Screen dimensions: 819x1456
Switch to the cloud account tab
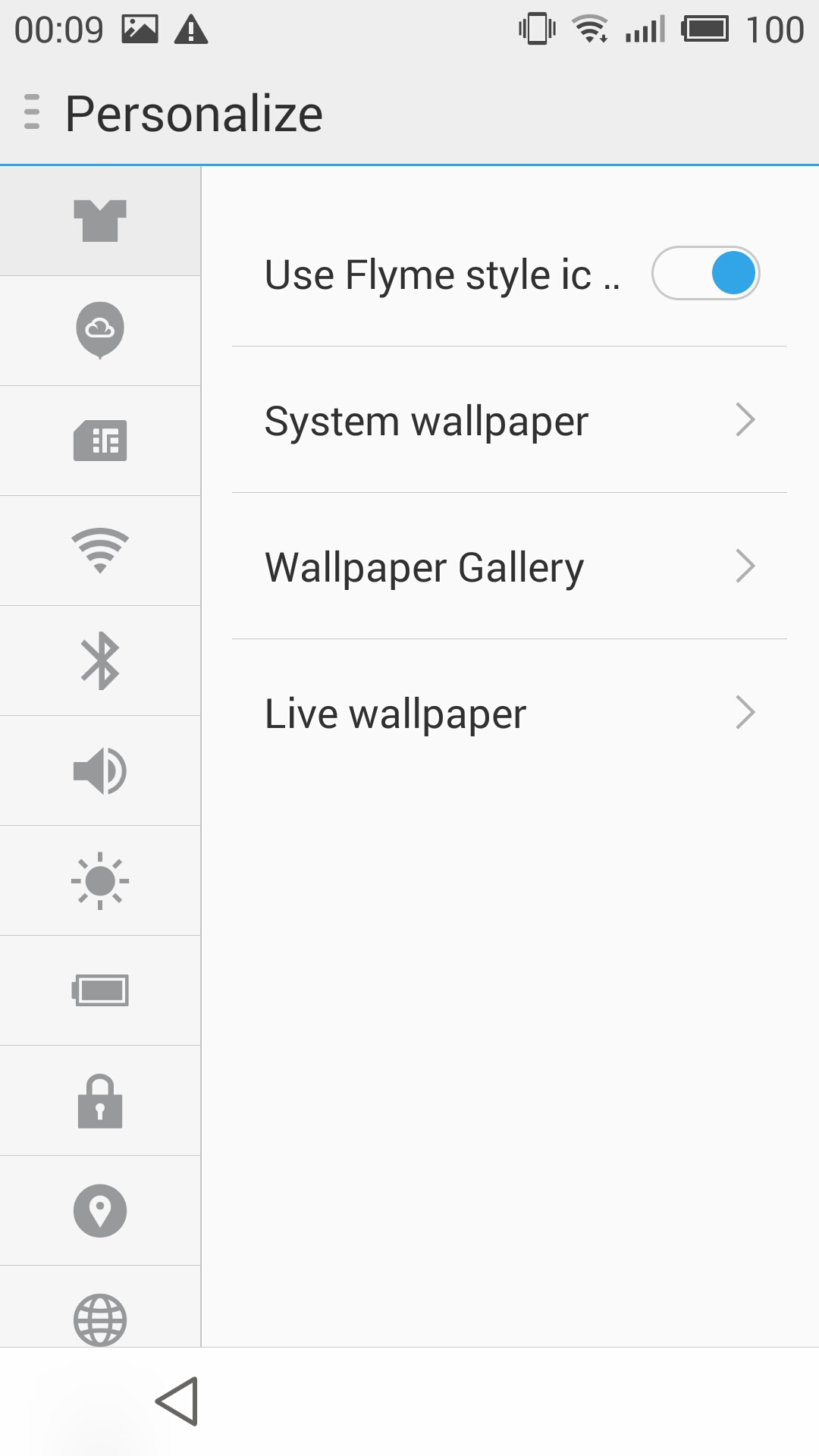[x=100, y=331]
